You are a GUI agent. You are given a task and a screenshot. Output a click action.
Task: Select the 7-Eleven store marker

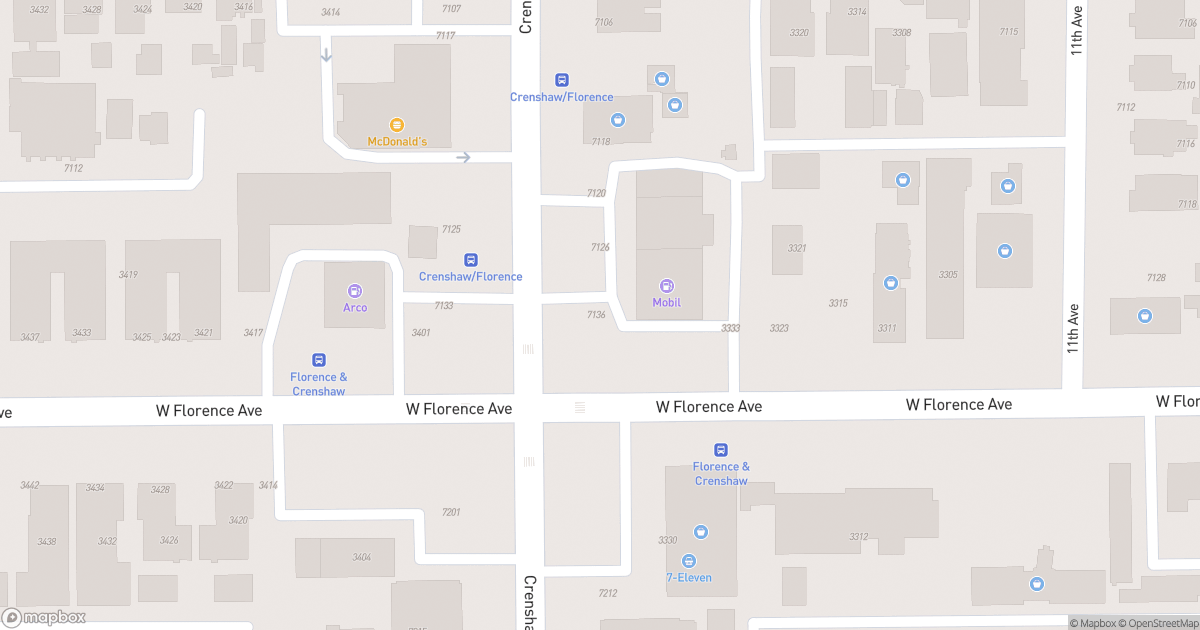[x=689, y=561]
